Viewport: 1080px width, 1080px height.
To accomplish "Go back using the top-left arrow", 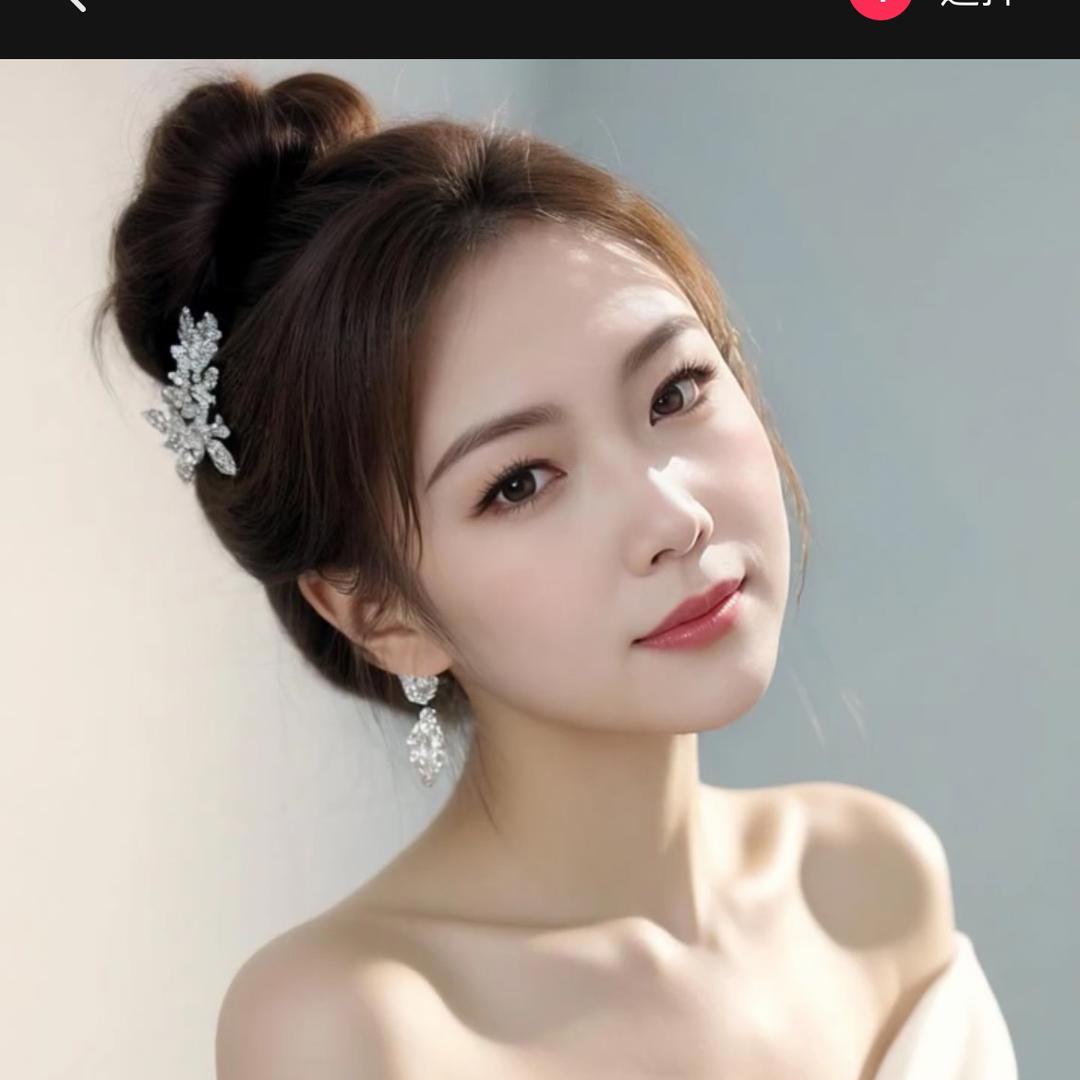I will [x=76, y=4].
